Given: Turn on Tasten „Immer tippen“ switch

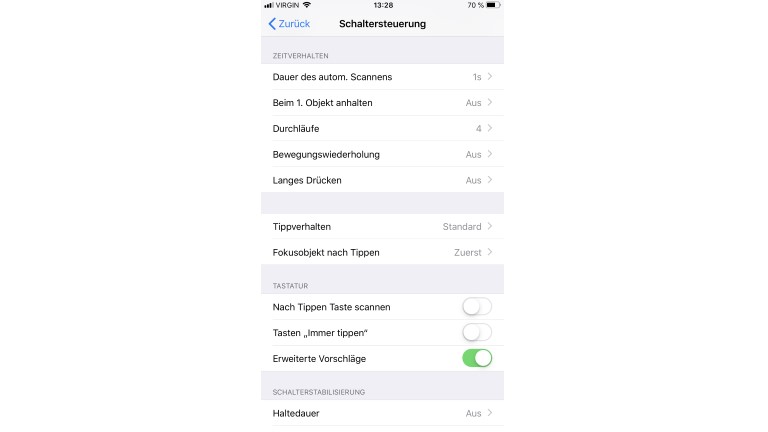Looking at the screenshot, I should pyautogui.click(x=477, y=332).
